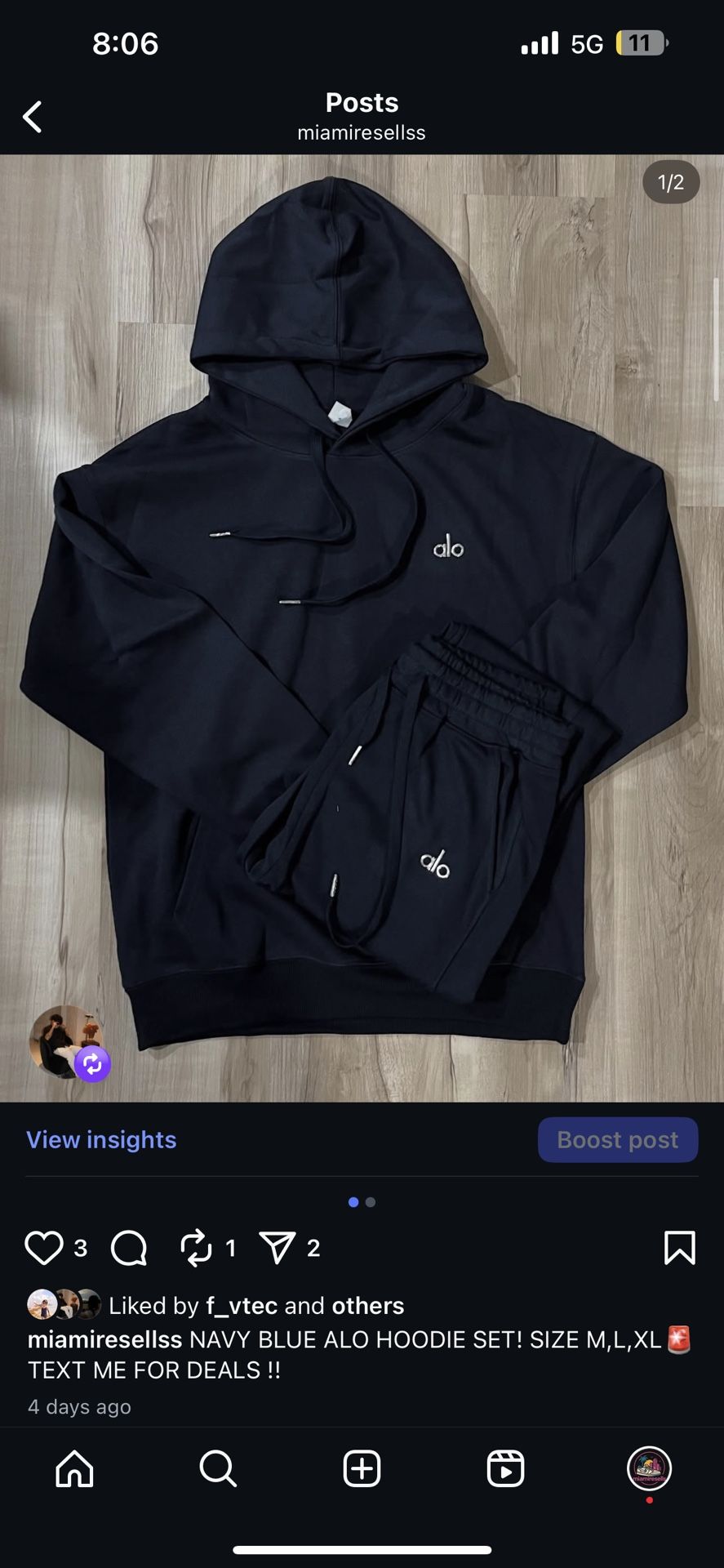The image size is (724, 1568).
Task: Tap f_vtec in the liked-by line
Action: [x=242, y=1304]
